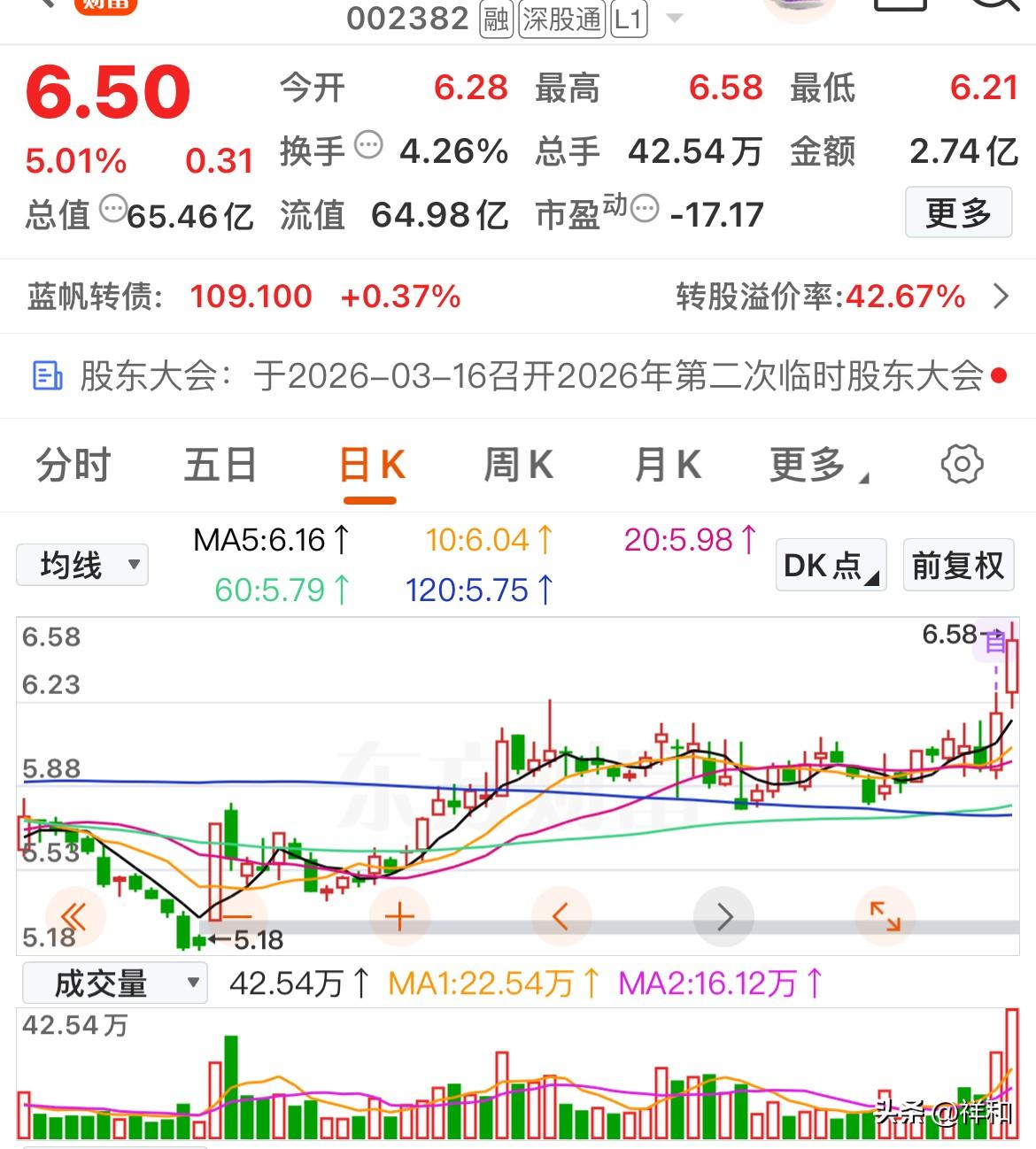Toggle the DK点 buy-sell signal markers
Image resolution: width=1036 pixels, height=1149 pixels.
[828, 567]
